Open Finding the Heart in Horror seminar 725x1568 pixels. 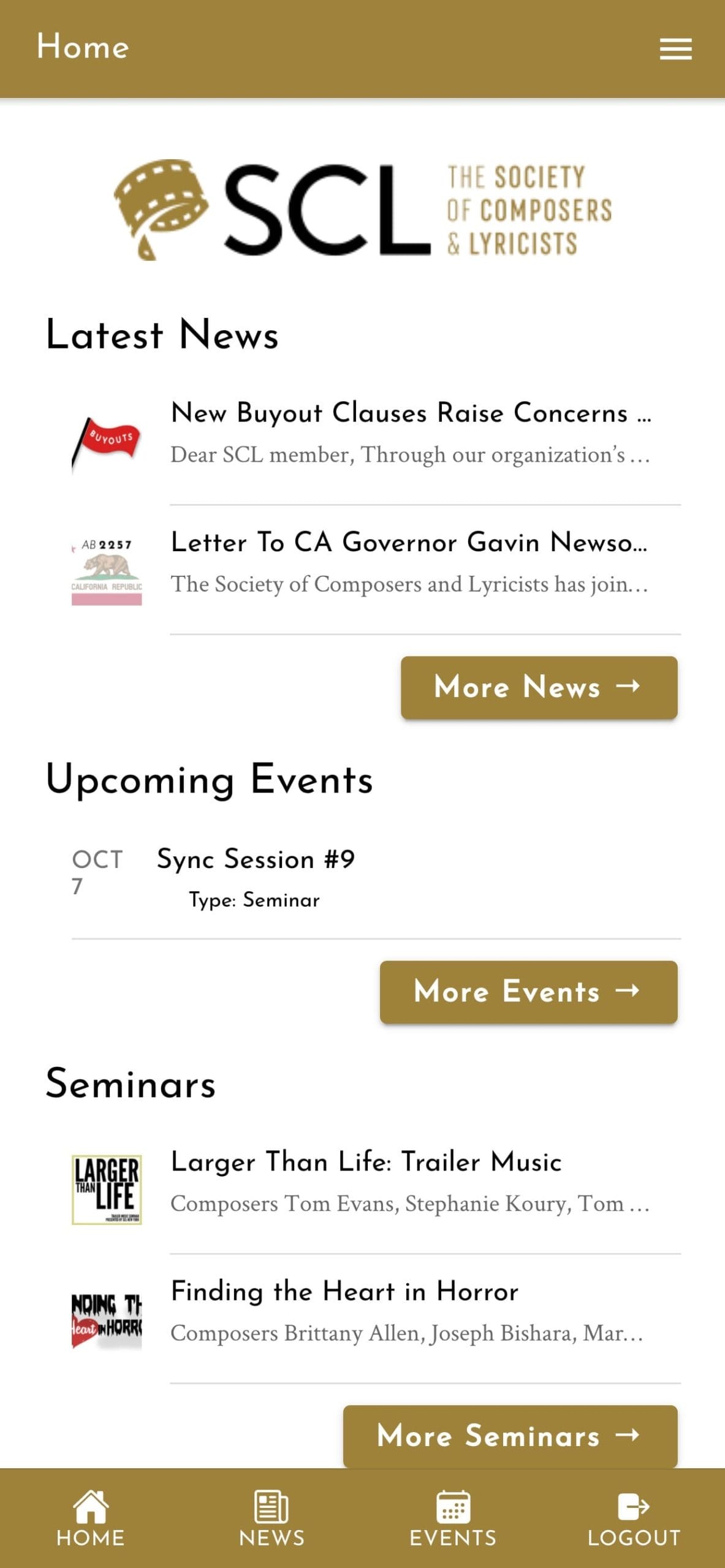(x=344, y=1291)
